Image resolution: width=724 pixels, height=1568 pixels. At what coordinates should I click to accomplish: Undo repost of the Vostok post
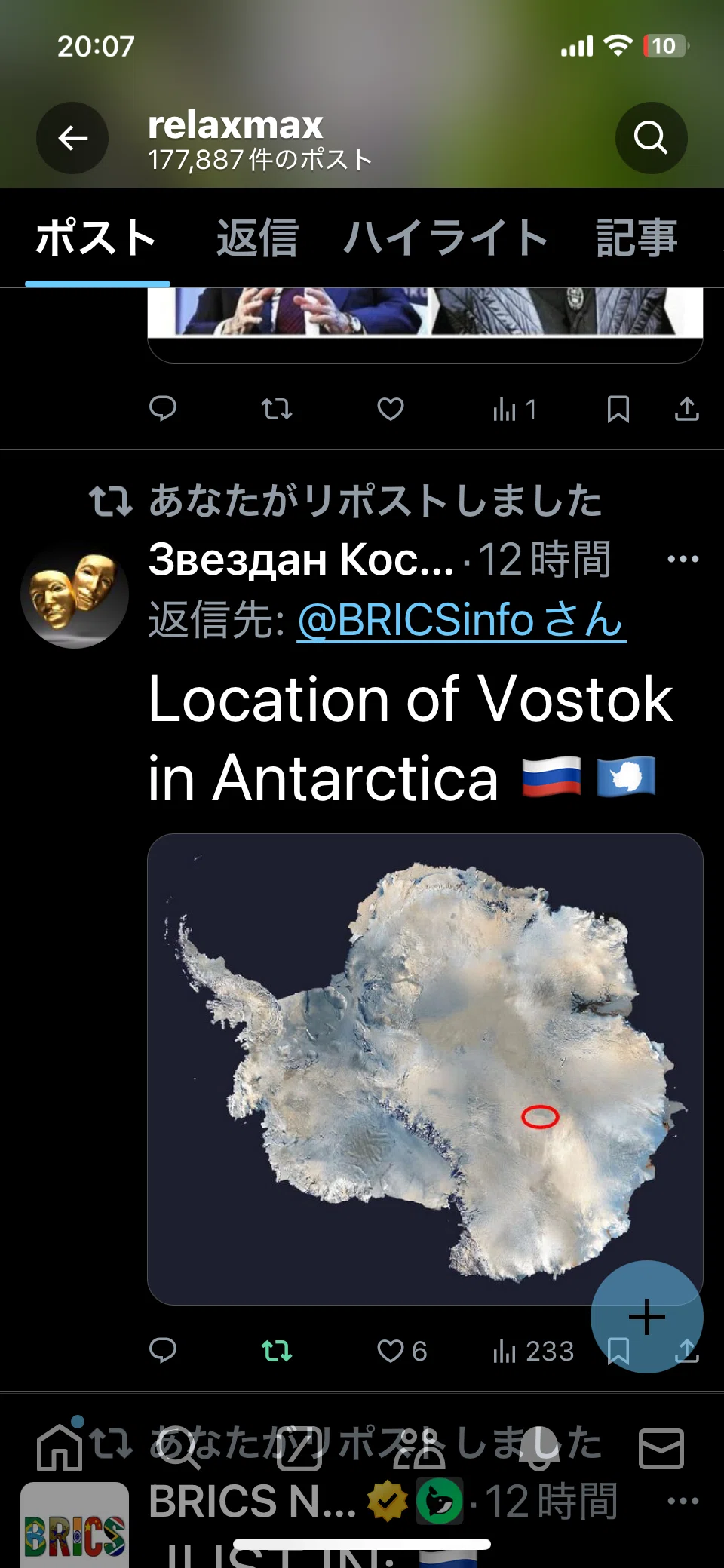tap(277, 1350)
